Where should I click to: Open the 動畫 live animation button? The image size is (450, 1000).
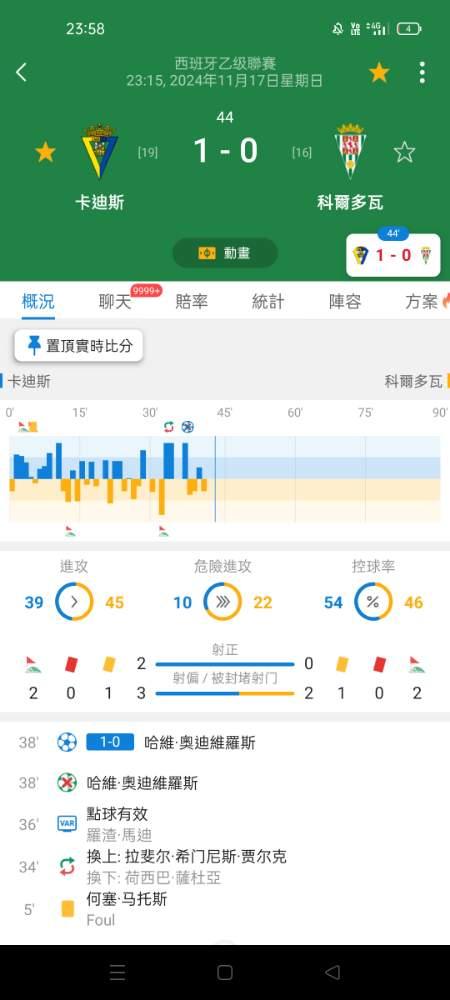225,253
